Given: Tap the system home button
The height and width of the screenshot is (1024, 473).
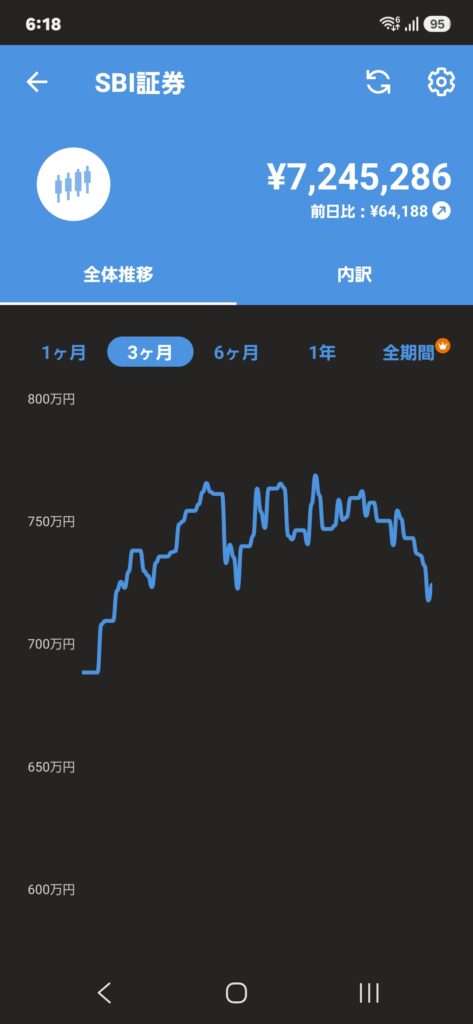Looking at the screenshot, I should pyautogui.click(x=236, y=993).
